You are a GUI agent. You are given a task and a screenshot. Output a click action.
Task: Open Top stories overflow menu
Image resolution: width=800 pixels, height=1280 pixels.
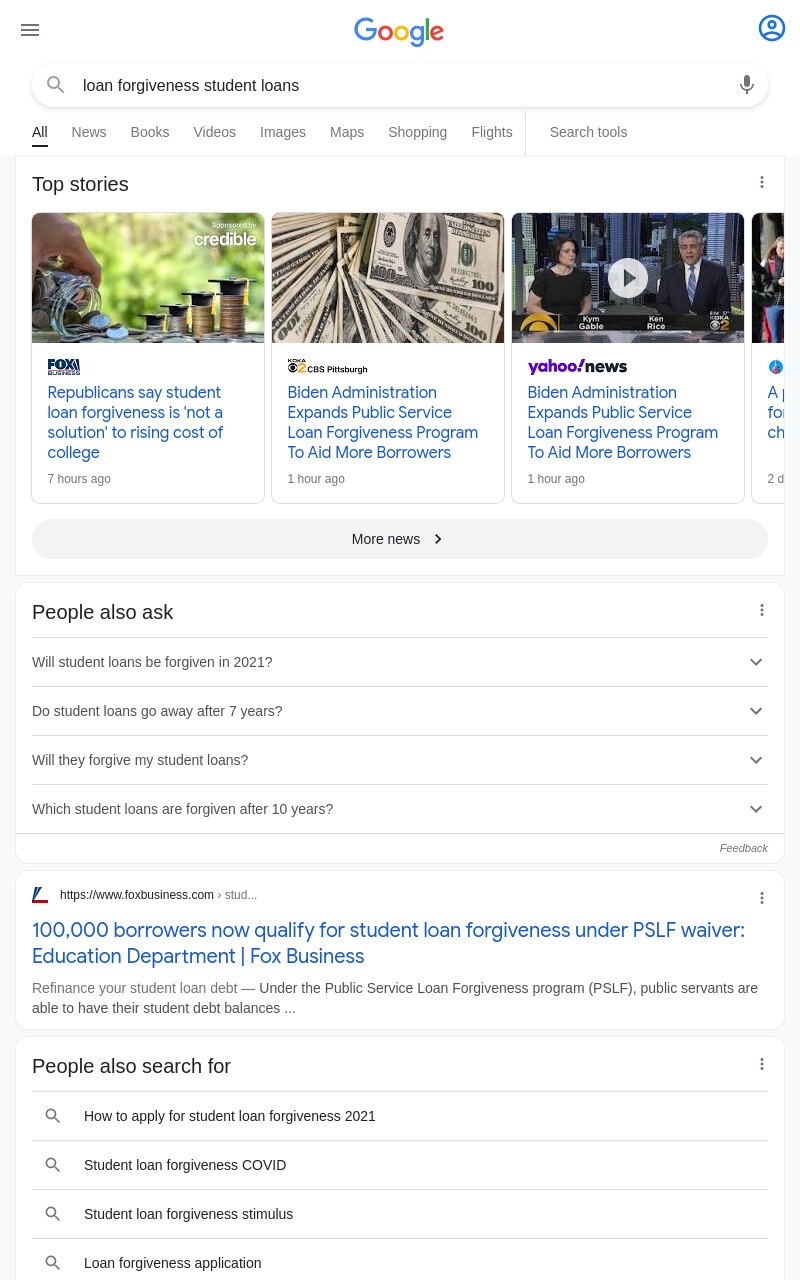(x=762, y=182)
